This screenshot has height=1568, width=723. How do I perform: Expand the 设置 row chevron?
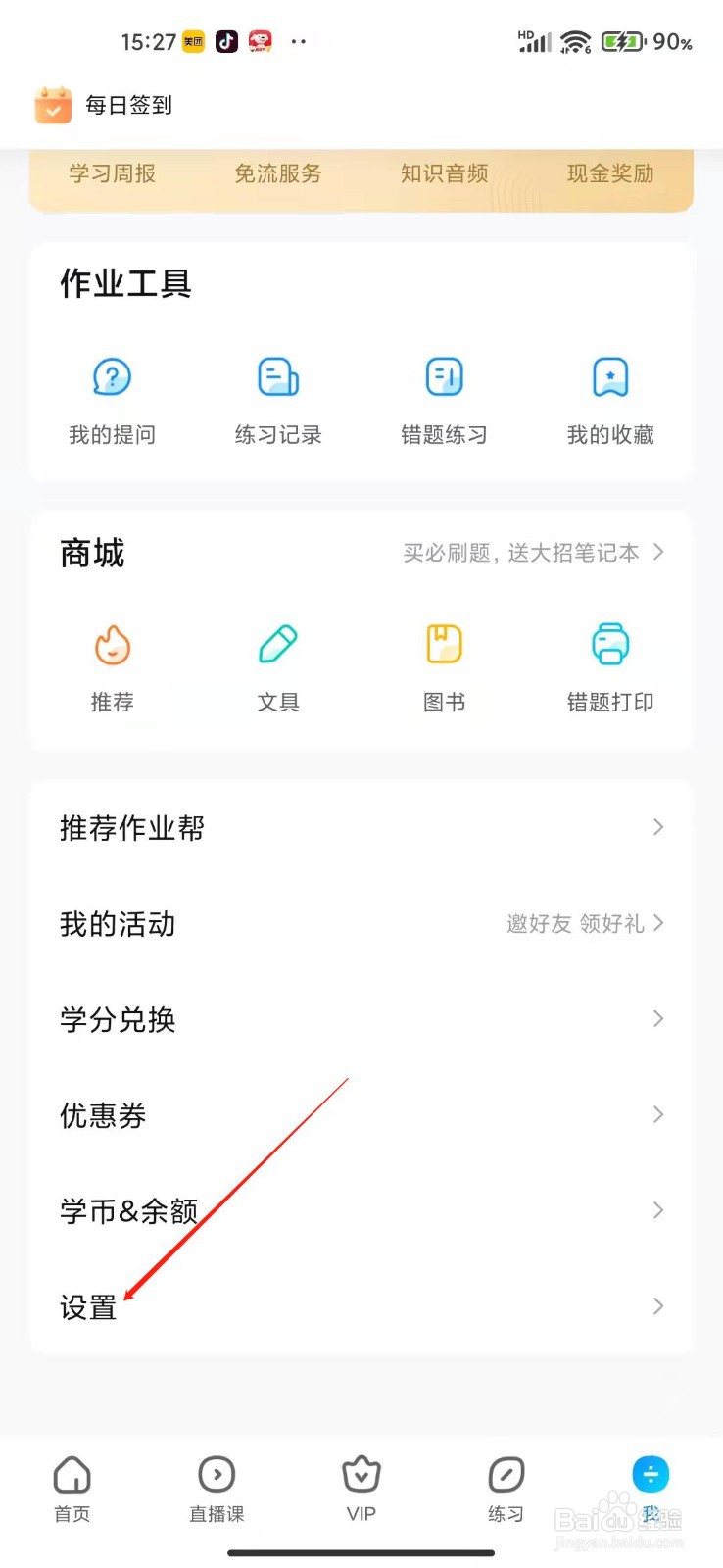(x=656, y=1306)
